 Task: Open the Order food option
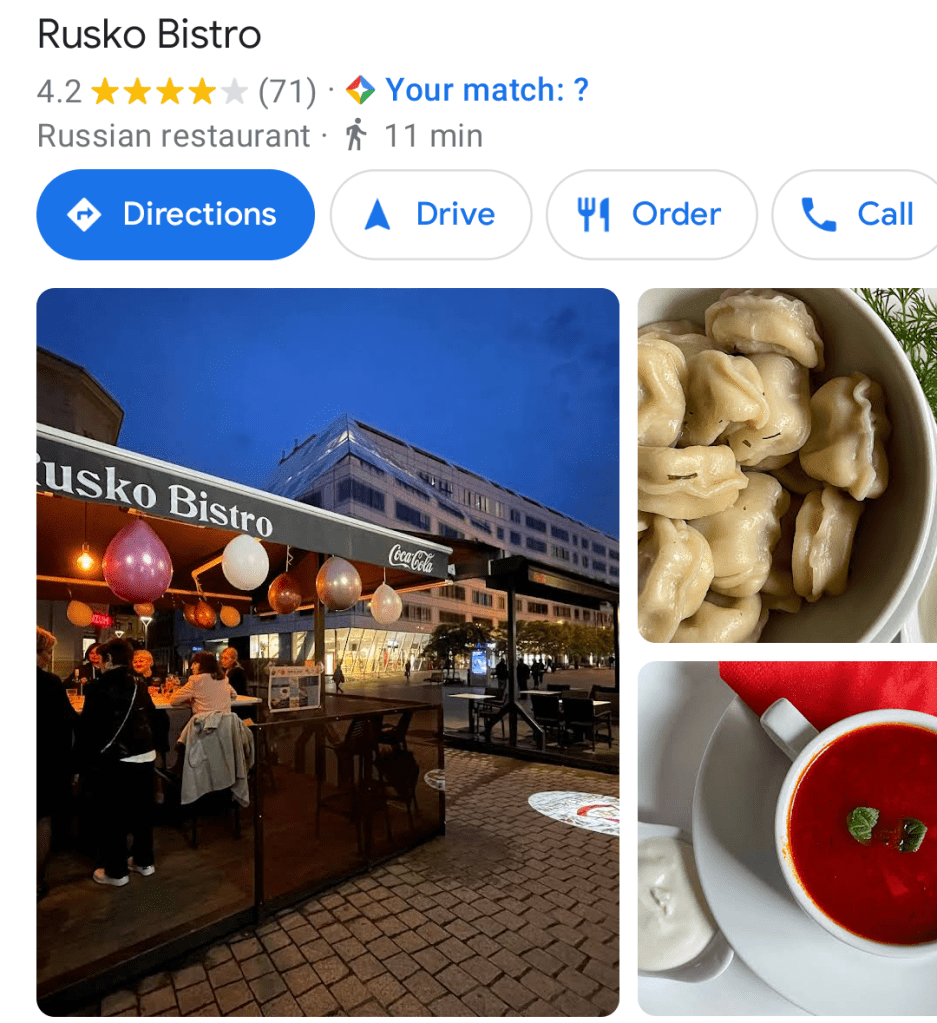pyautogui.click(x=651, y=214)
